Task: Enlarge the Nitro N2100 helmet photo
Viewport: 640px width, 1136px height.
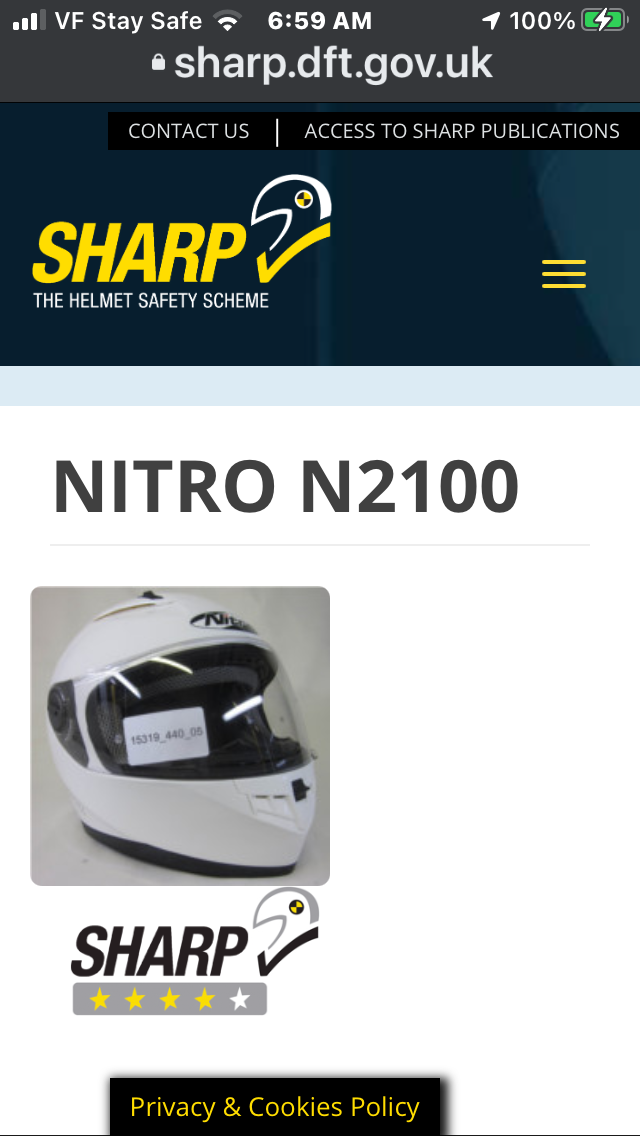Action: pos(180,736)
